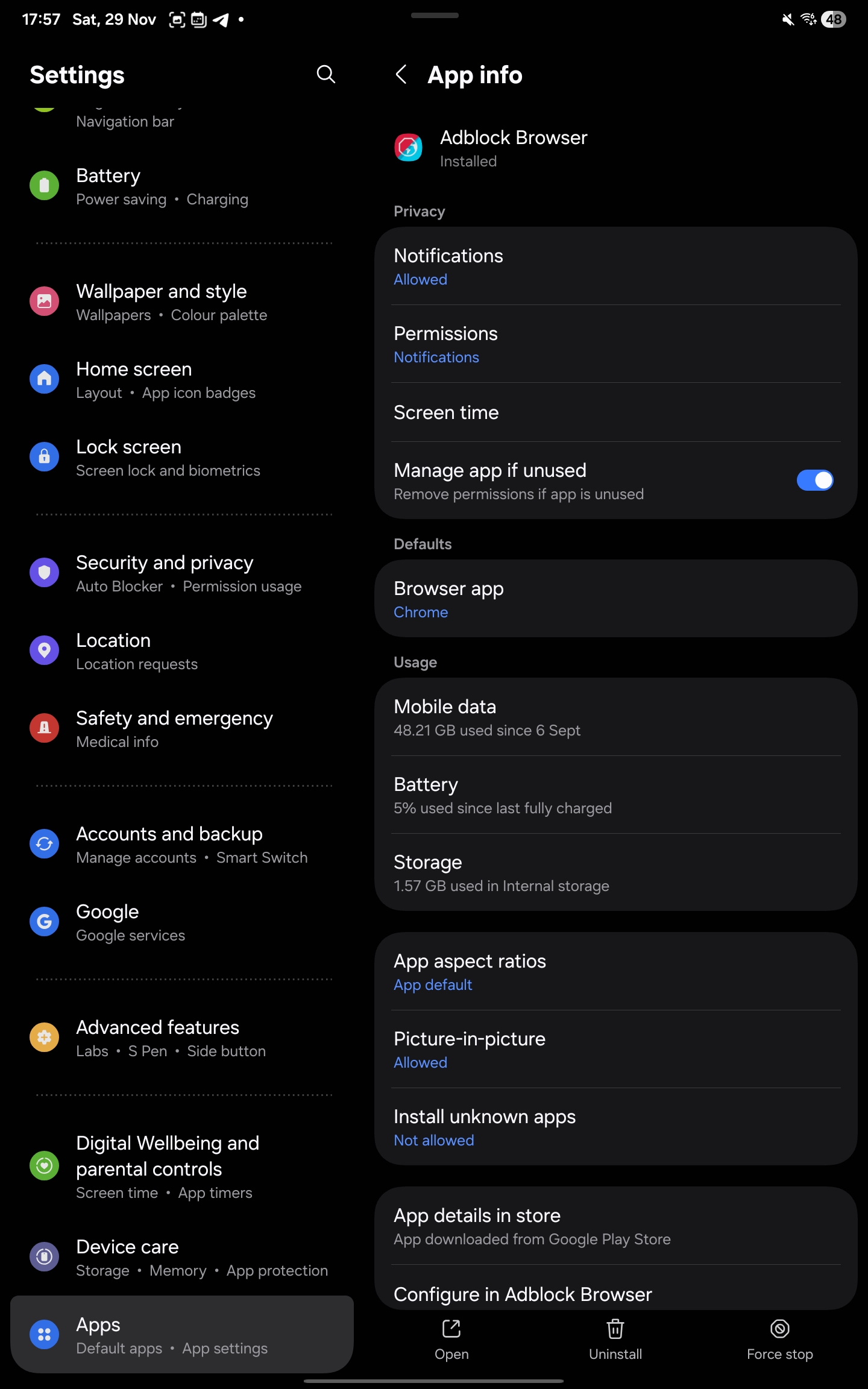Open Notifications for Adblock Browser

pos(615,266)
